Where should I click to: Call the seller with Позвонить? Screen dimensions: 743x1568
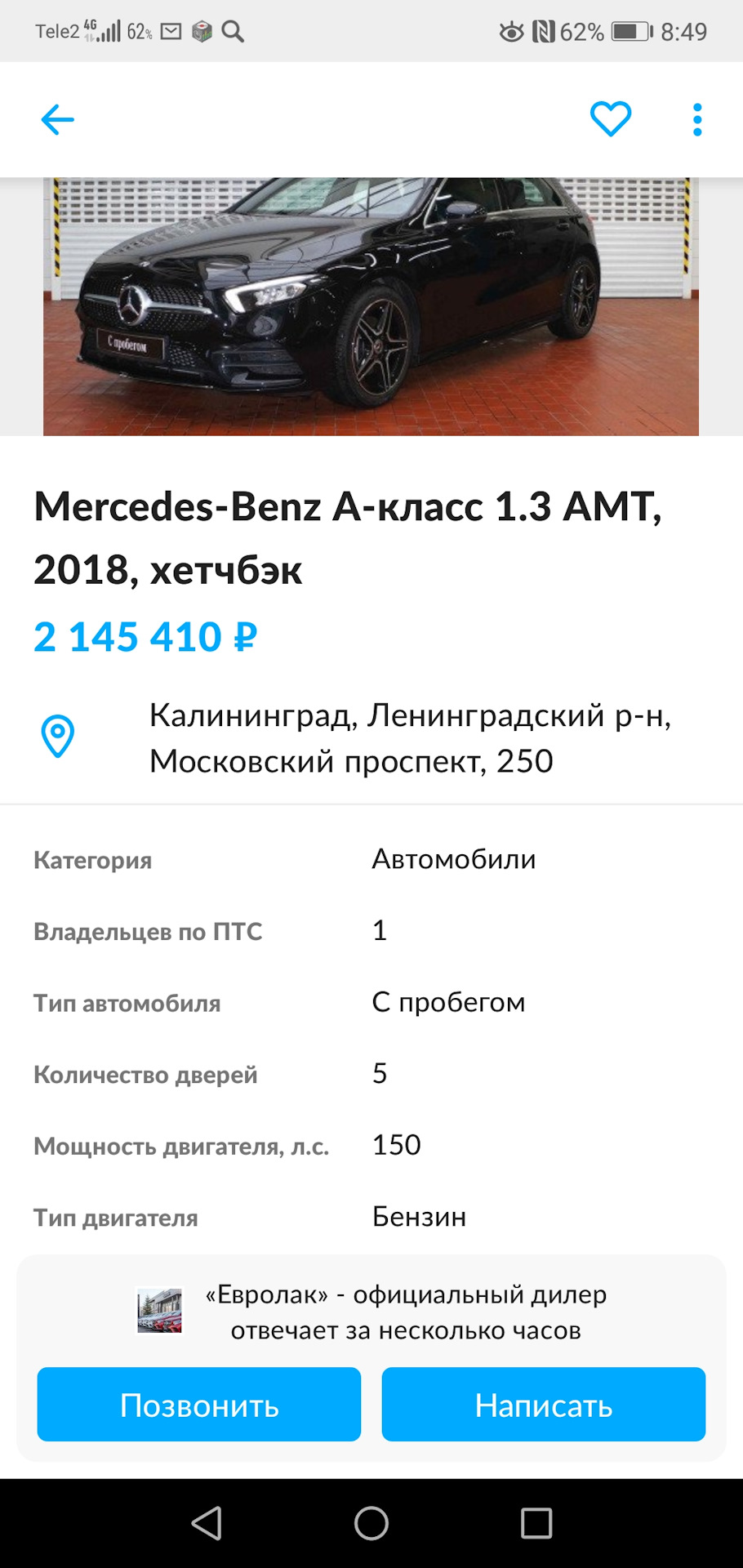(199, 1405)
